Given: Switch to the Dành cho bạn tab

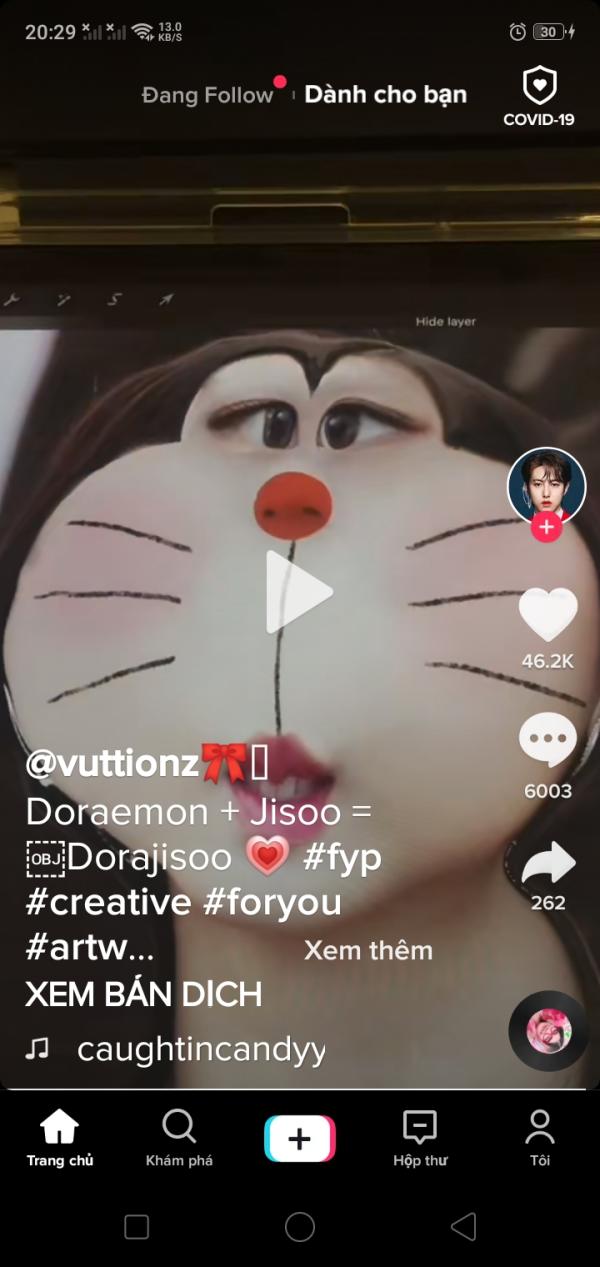Looking at the screenshot, I should (385, 95).
